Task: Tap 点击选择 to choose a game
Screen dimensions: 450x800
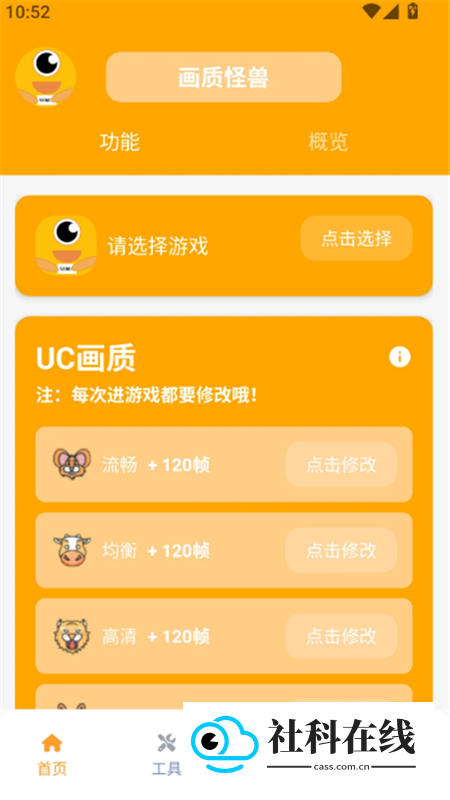Action: (x=356, y=238)
